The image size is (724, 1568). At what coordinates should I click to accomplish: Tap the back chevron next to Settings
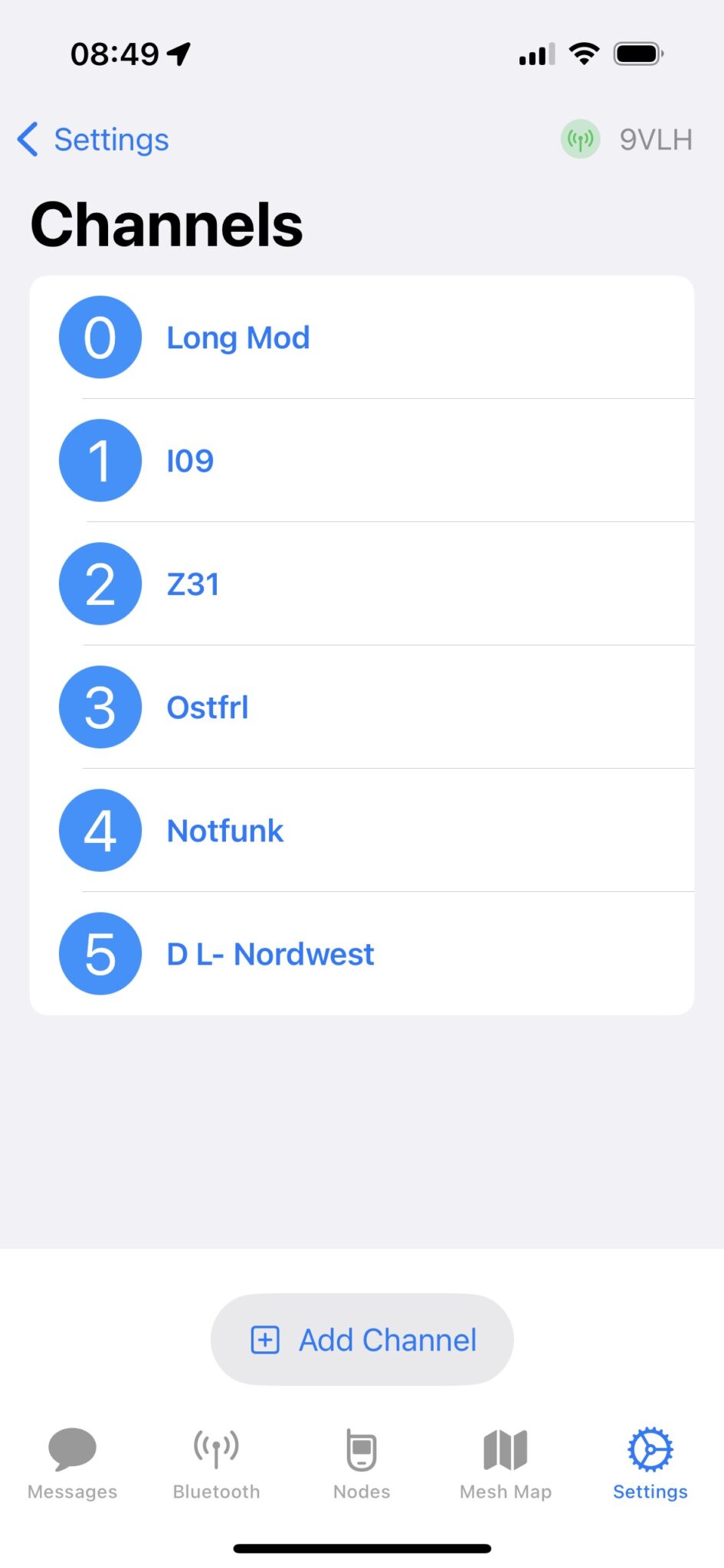coord(27,139)
